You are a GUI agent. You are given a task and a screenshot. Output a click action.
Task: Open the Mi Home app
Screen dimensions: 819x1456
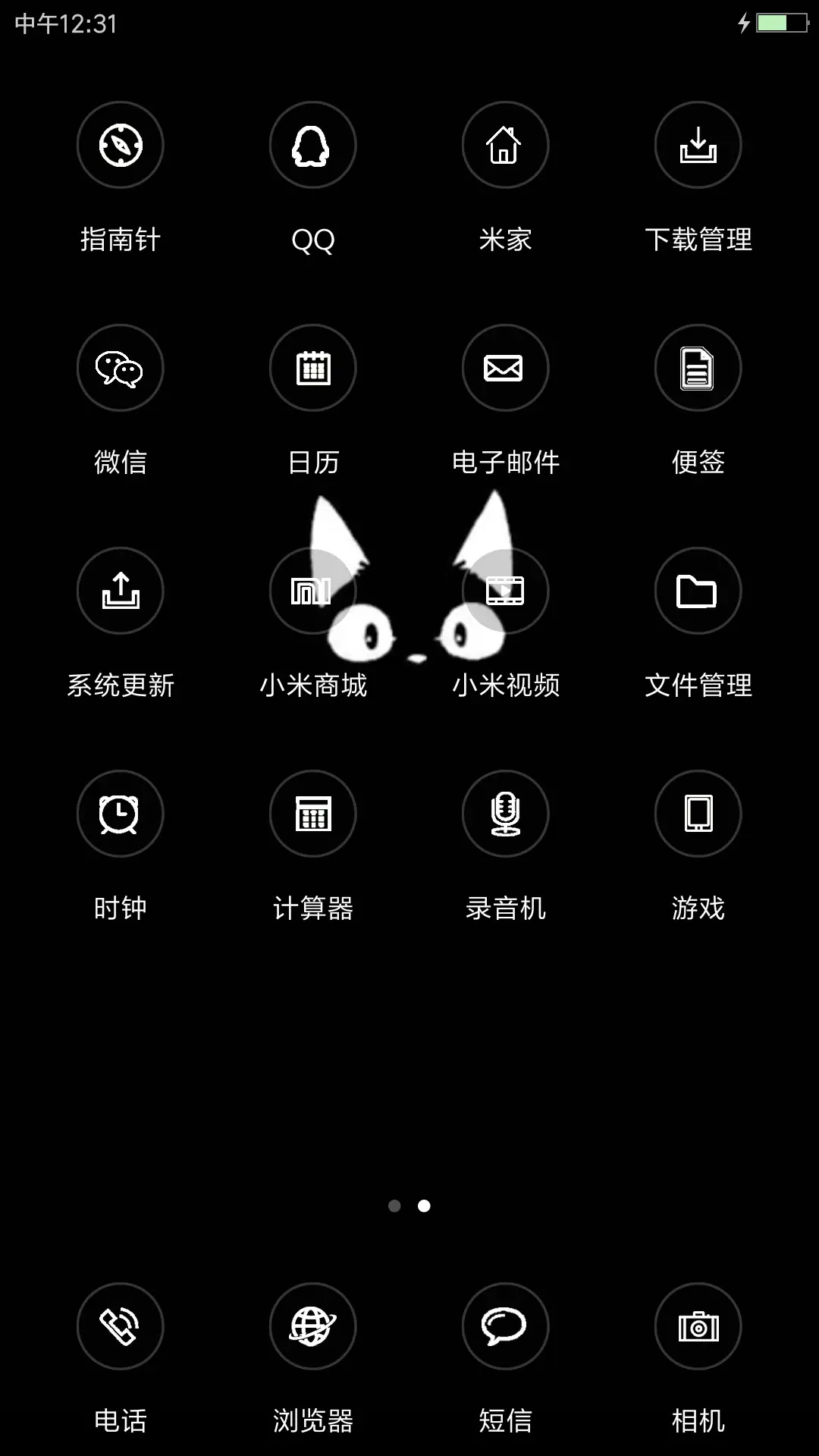click(x=505, y=144)
